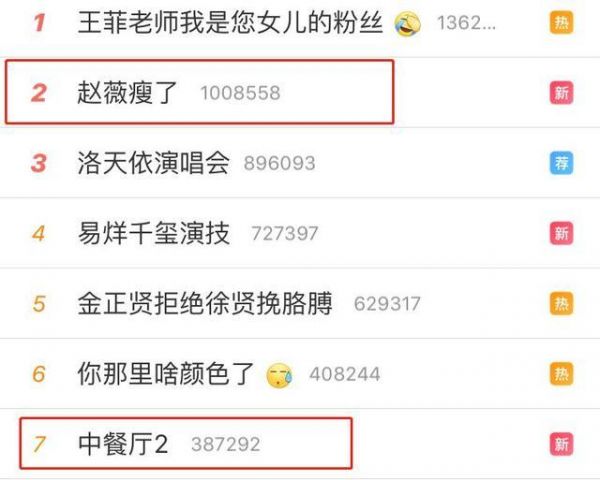Open the trending topic 赵薇瘦了

128,93
